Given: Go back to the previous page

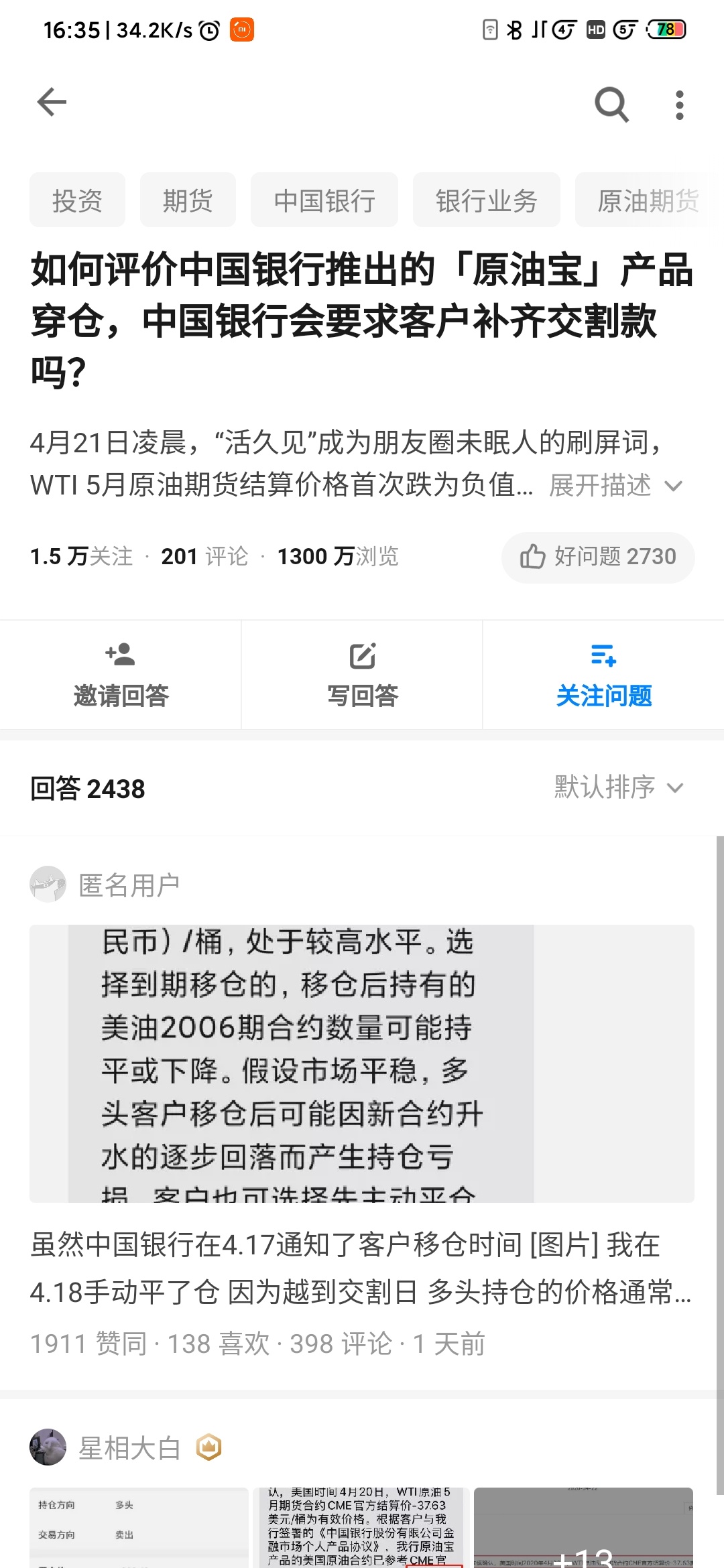Looking at the screenshot, I should [x=52, y=103].
